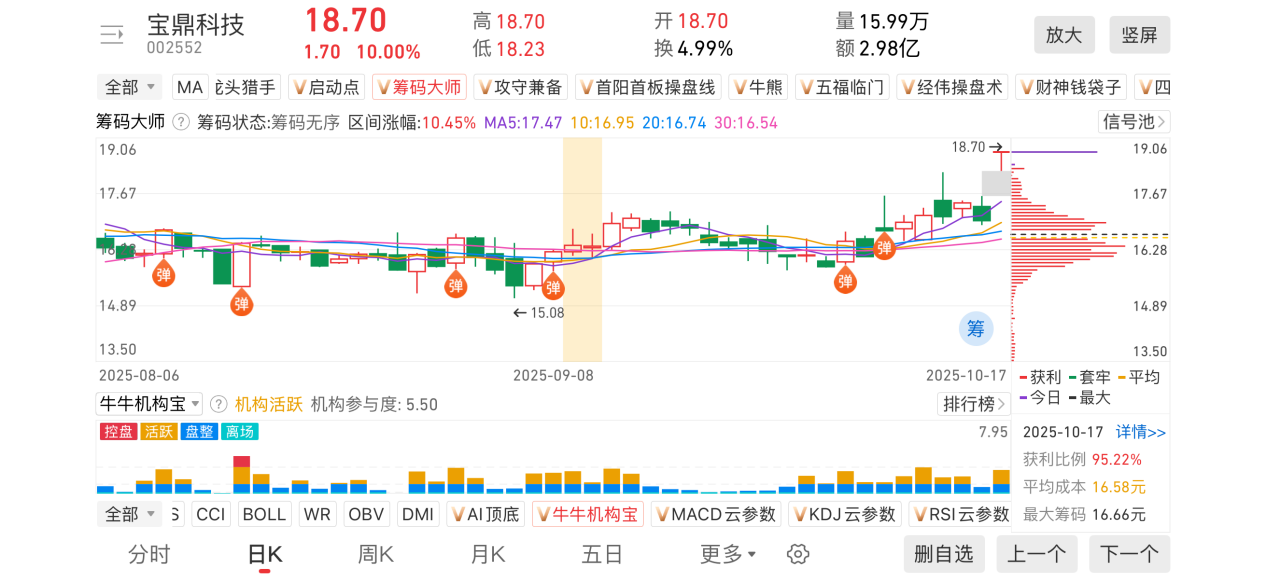This screenshot has width=1266, height=582.
Task: Select the MA indicator chip
Action: point(190,87)
